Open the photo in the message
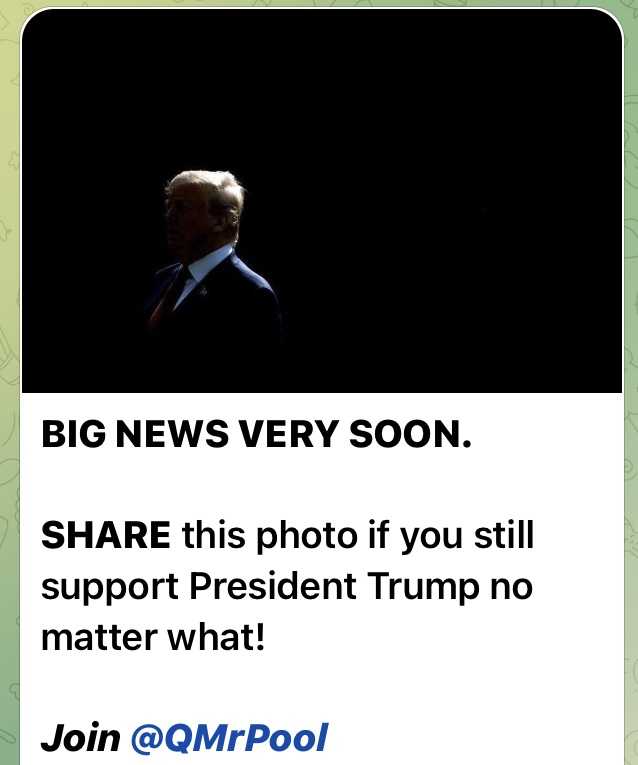 [x=321, y=200]
